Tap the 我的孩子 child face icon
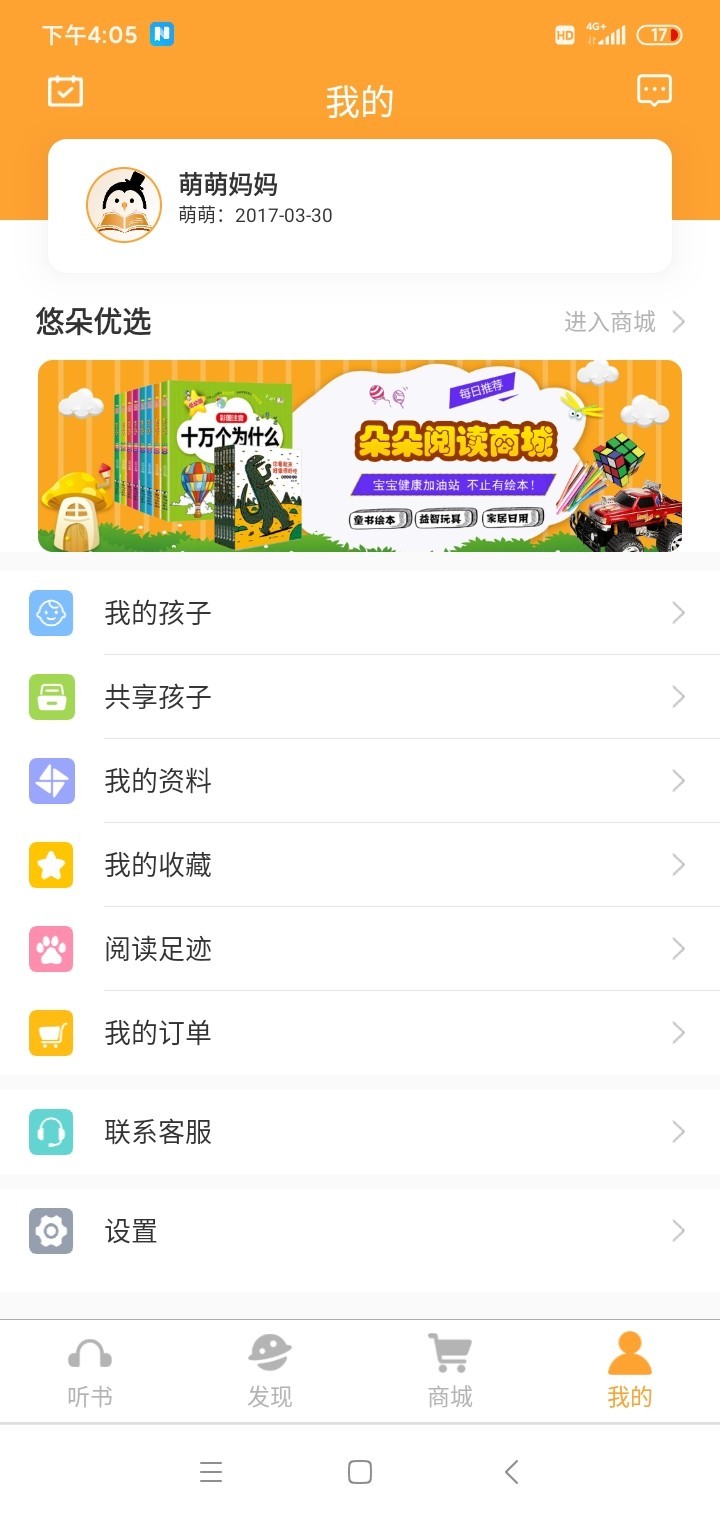 51,613
